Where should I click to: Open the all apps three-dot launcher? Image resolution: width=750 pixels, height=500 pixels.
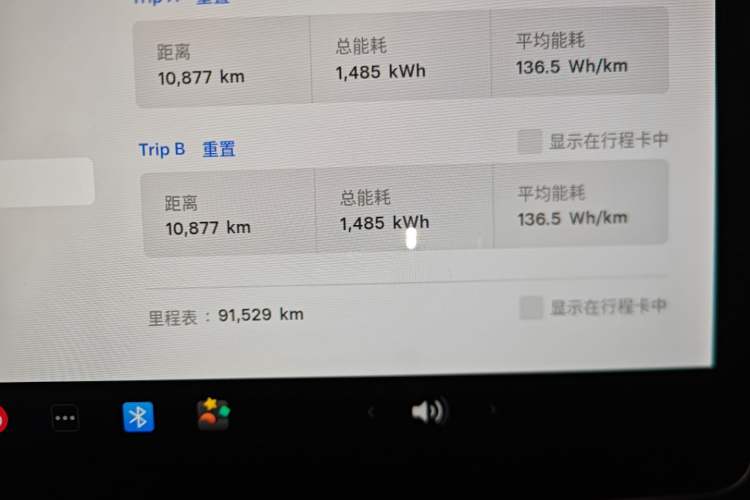click(x=65, y=418)
